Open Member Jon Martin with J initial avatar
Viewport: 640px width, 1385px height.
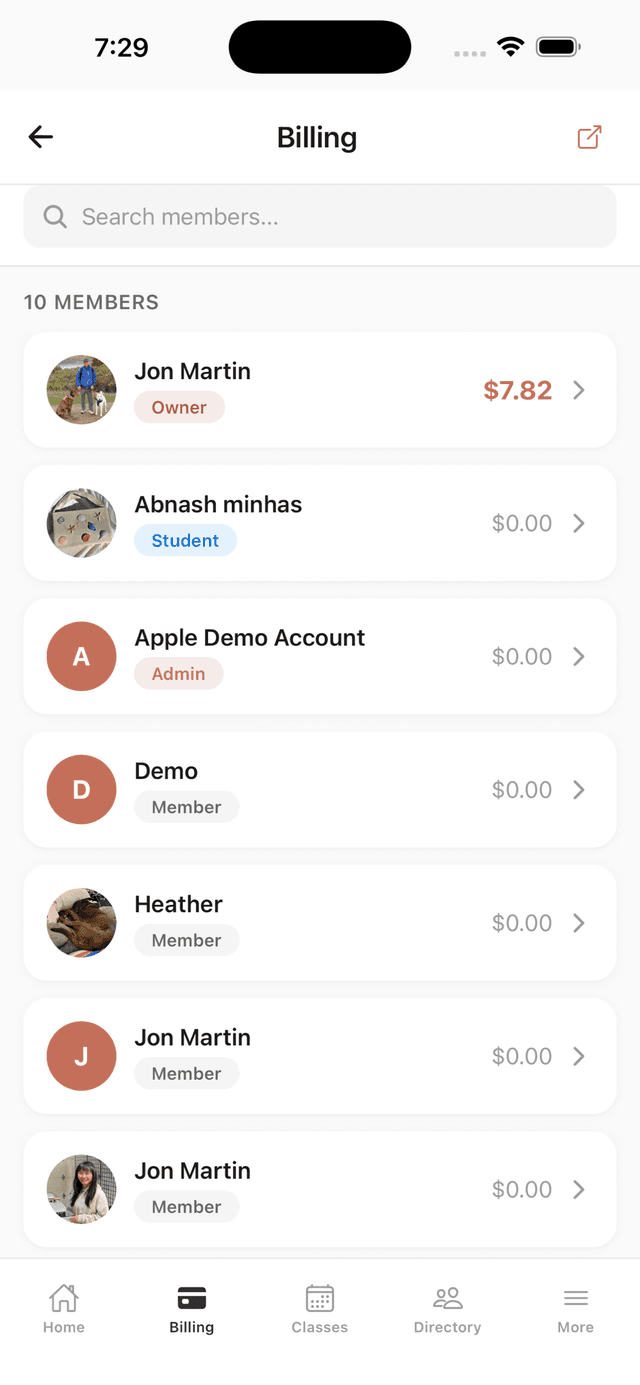tap(320, 1056)
